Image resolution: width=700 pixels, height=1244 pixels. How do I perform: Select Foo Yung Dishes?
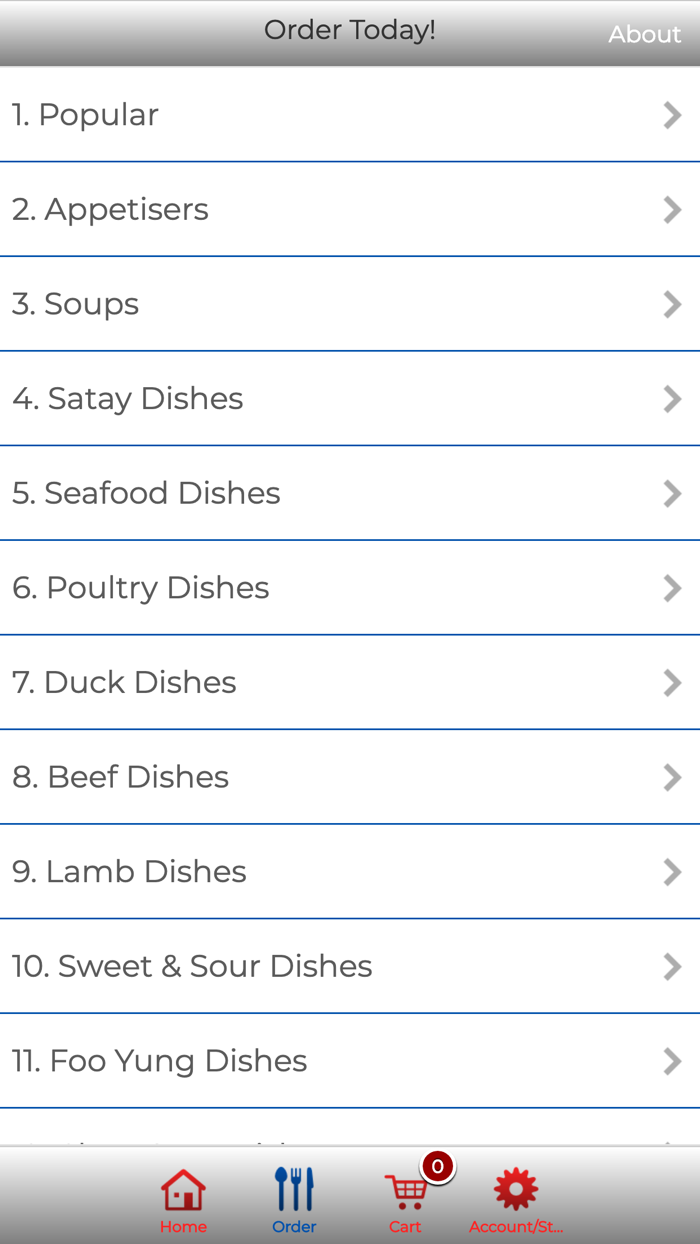(349, 1060)
